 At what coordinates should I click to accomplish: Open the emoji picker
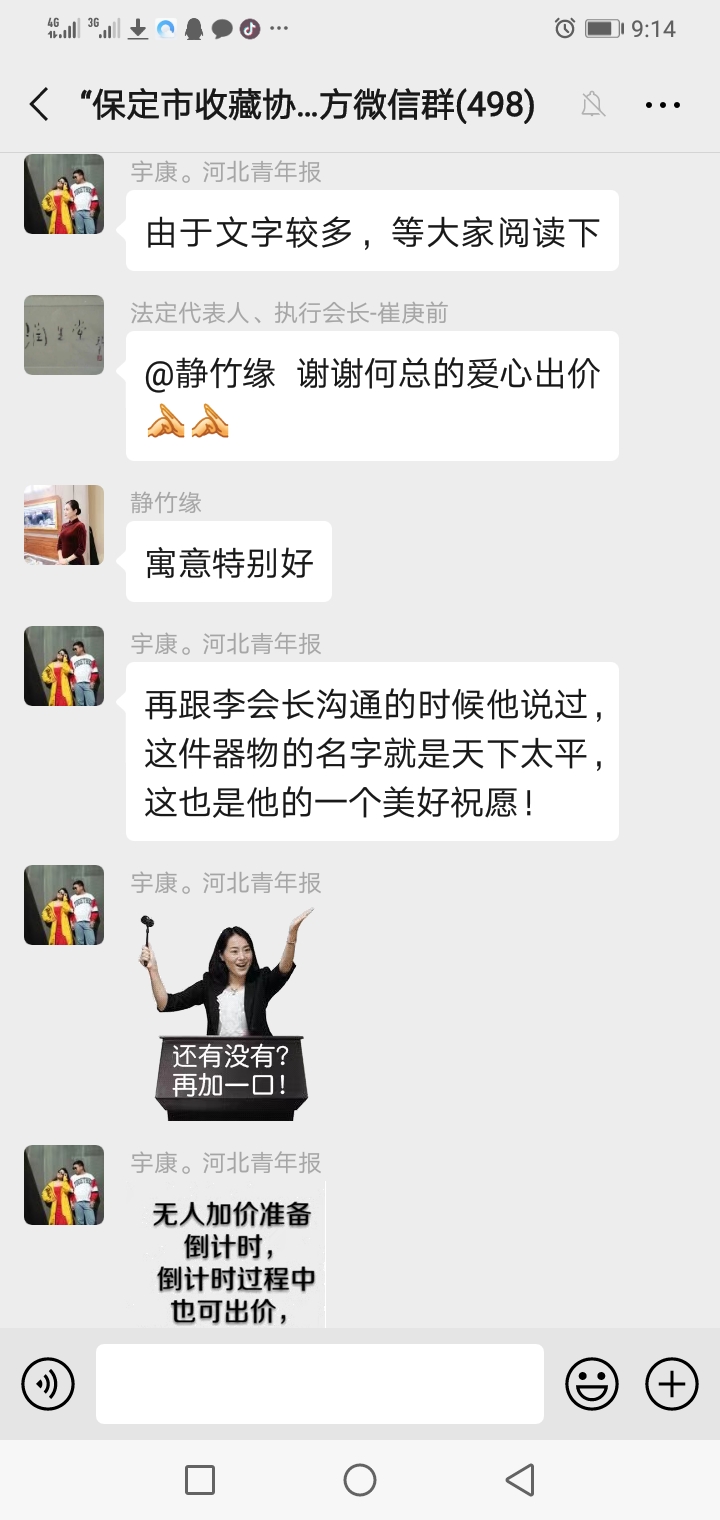[592, 1384]
